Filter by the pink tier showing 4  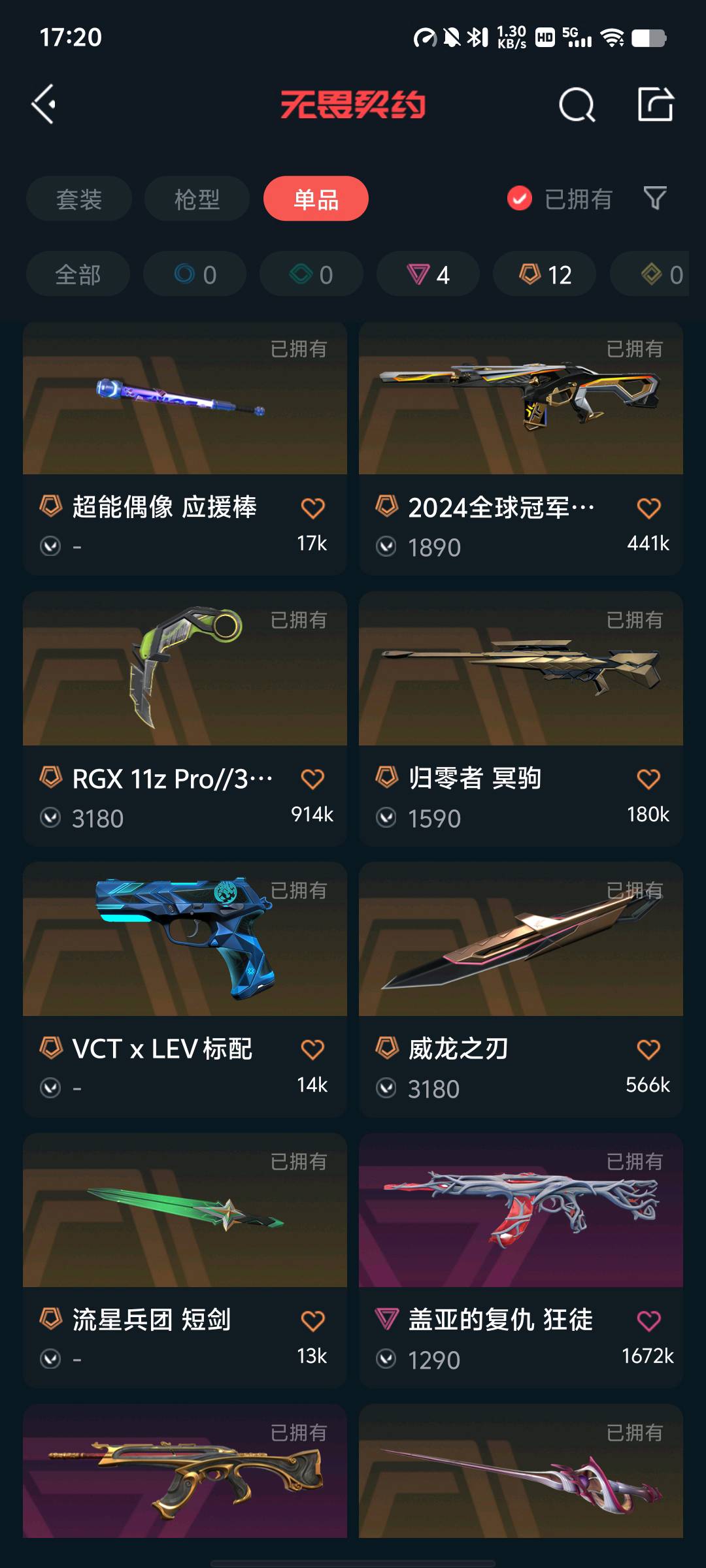pos(428,274)
